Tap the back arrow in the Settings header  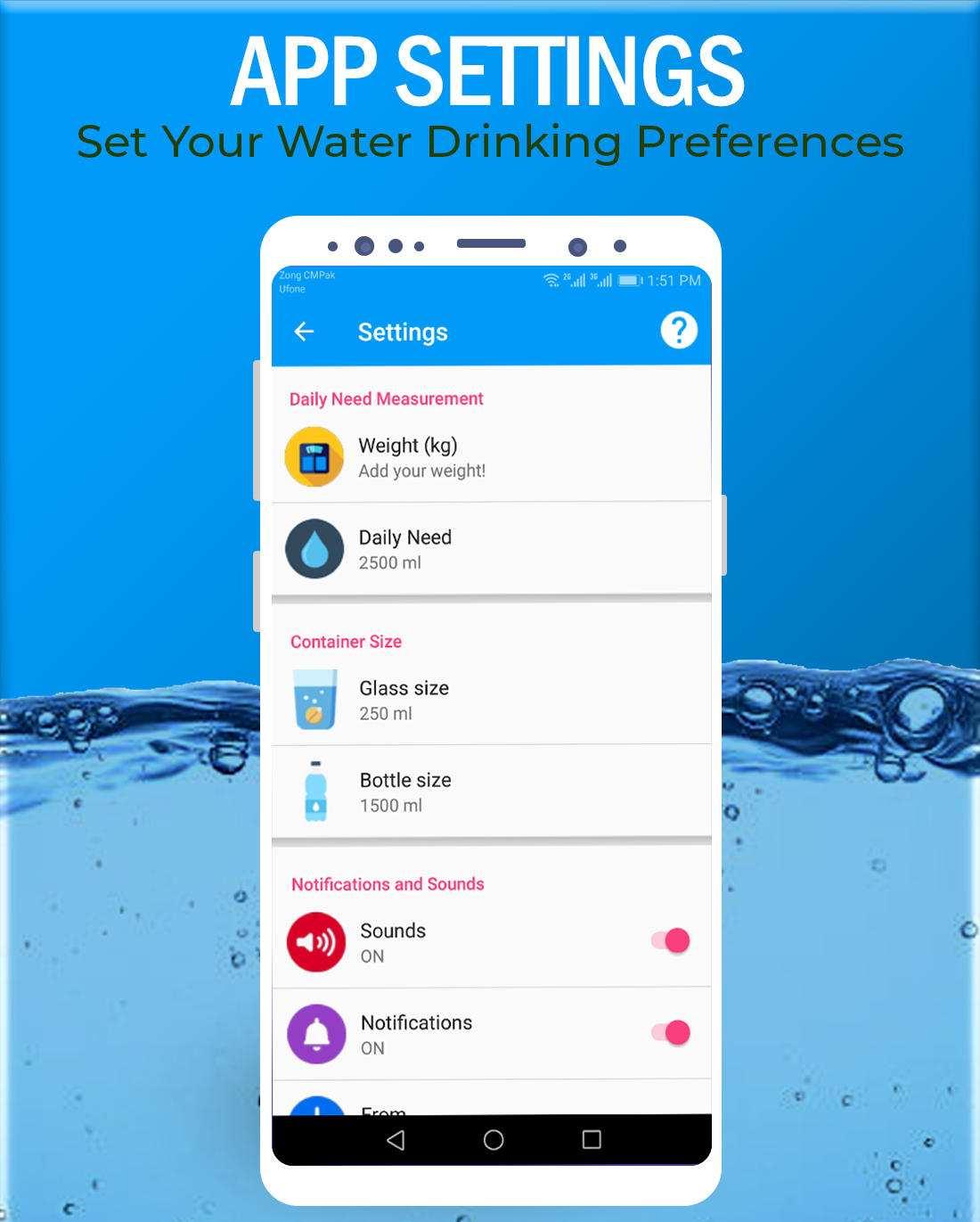click(303, 332)
